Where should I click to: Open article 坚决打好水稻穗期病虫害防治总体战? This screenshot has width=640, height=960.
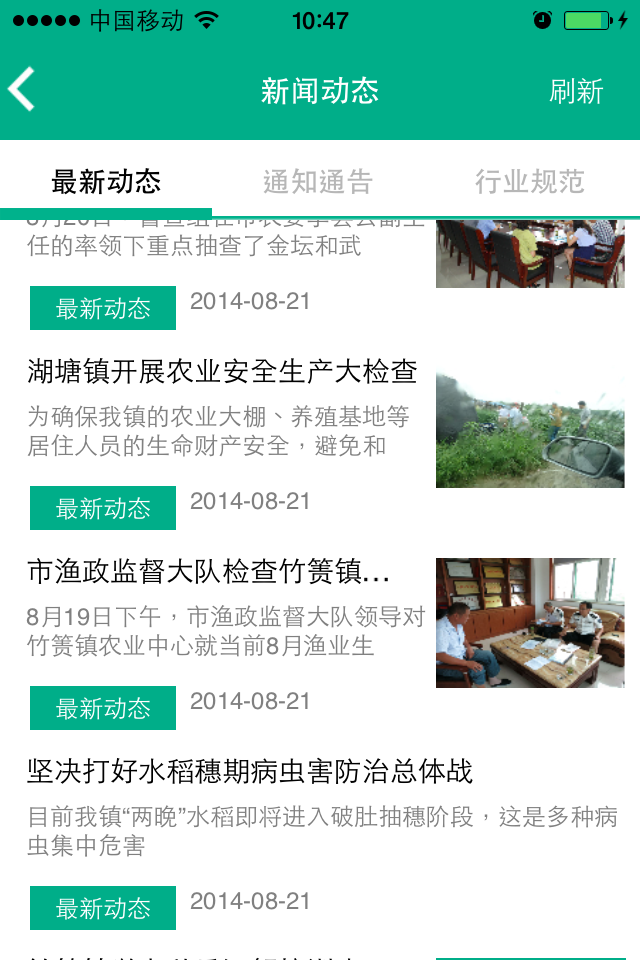pyautogui.click(x=250, y=772)
